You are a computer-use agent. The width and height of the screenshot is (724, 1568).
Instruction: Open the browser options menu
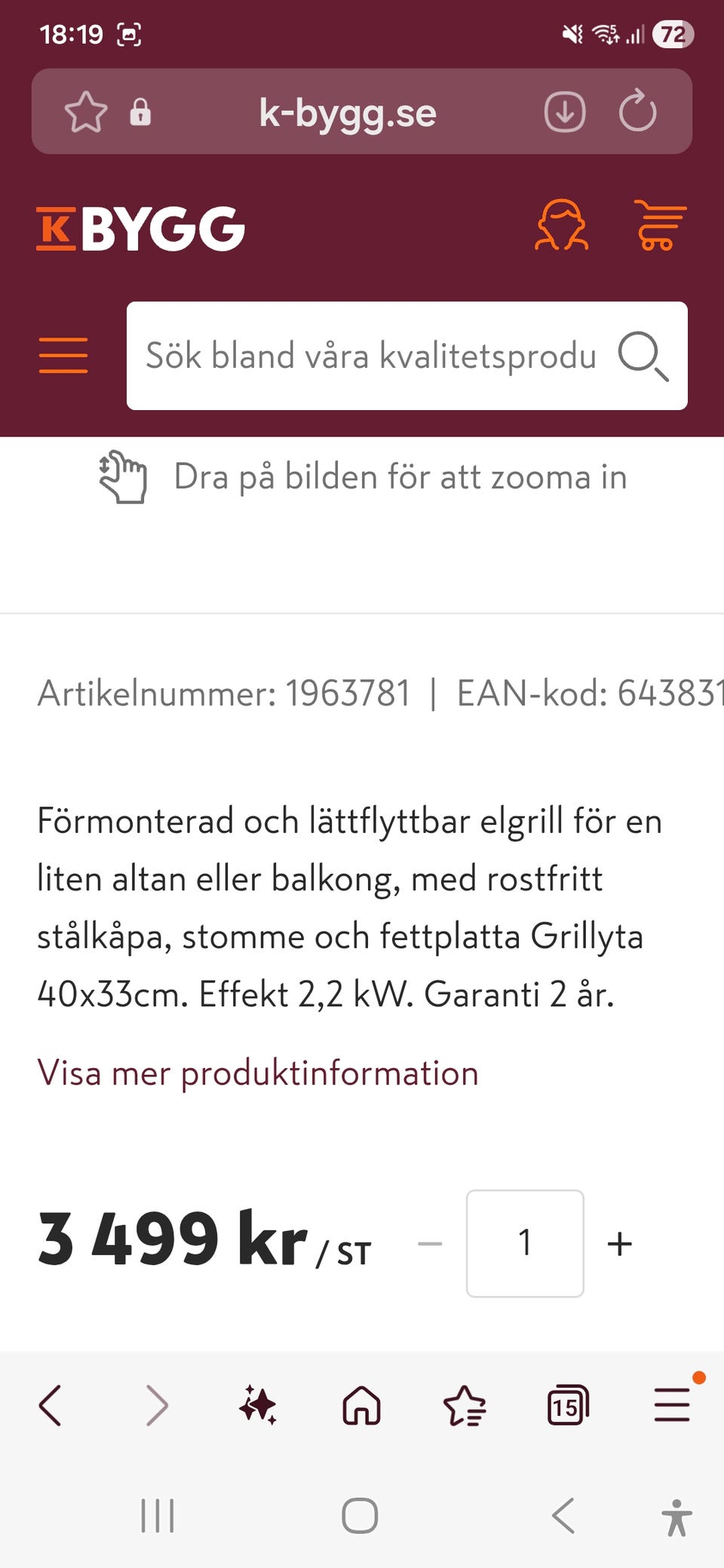tap(672, 1404)
